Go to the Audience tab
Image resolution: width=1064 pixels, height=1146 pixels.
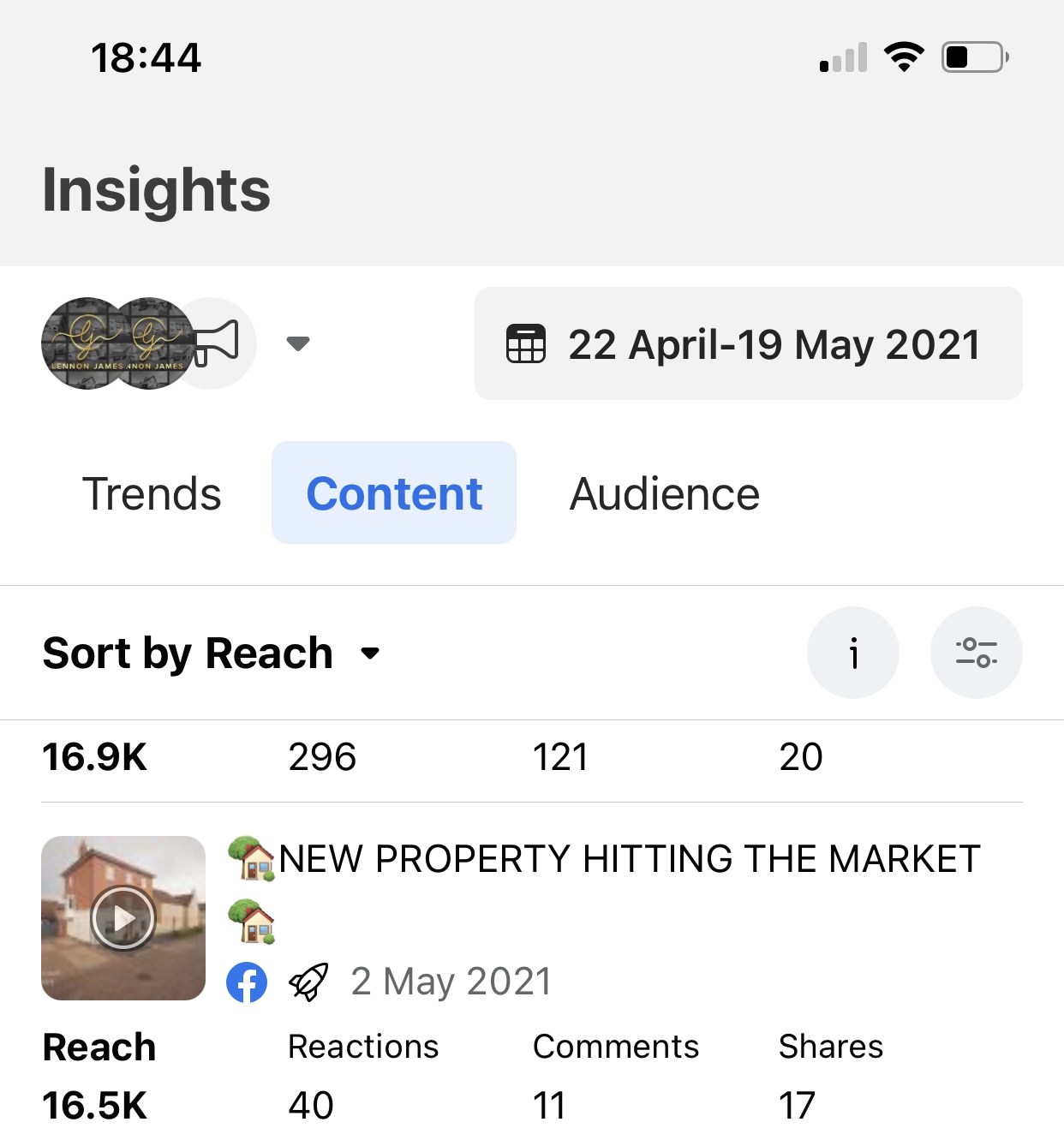pyautogui.click(x=665, y=494)
